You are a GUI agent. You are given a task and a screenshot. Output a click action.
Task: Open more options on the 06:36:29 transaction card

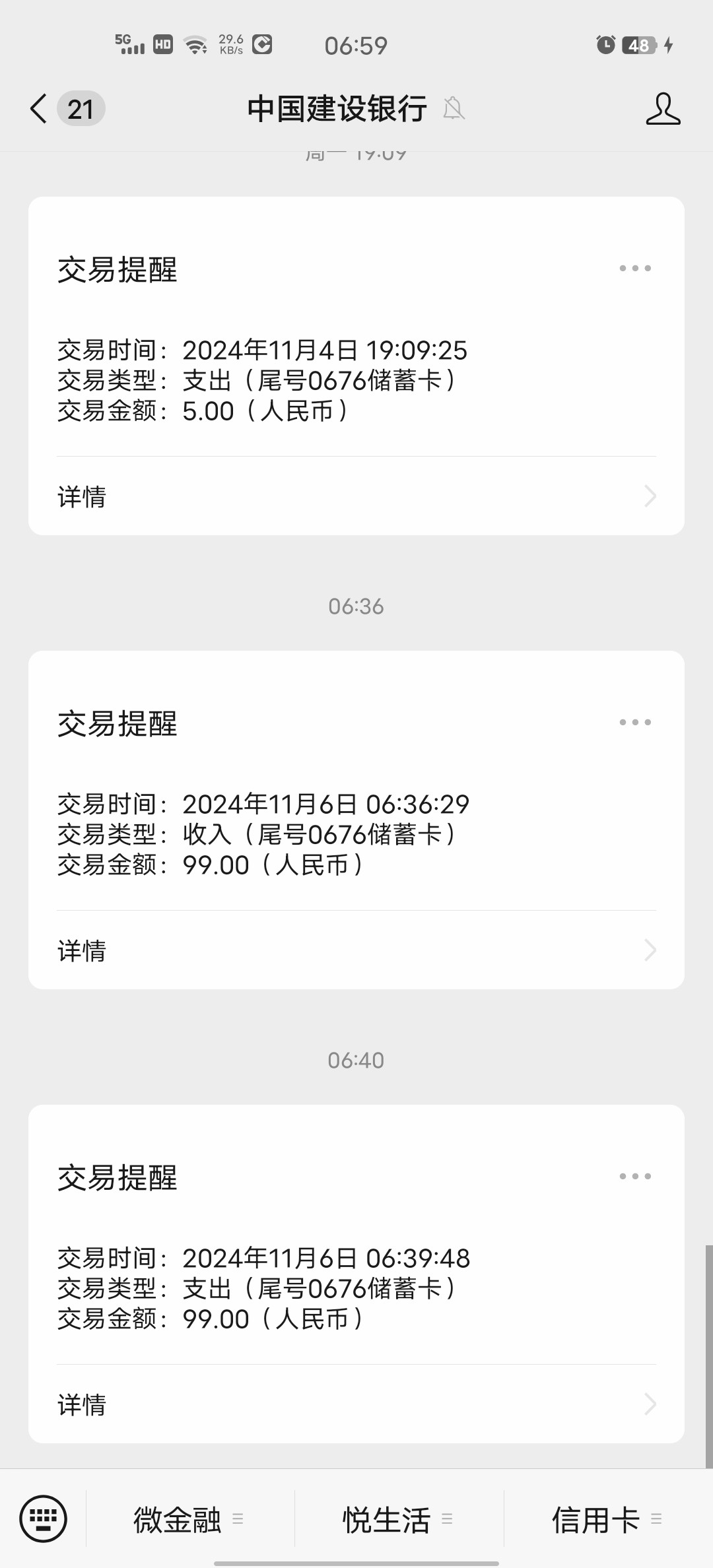coord(635,723)
